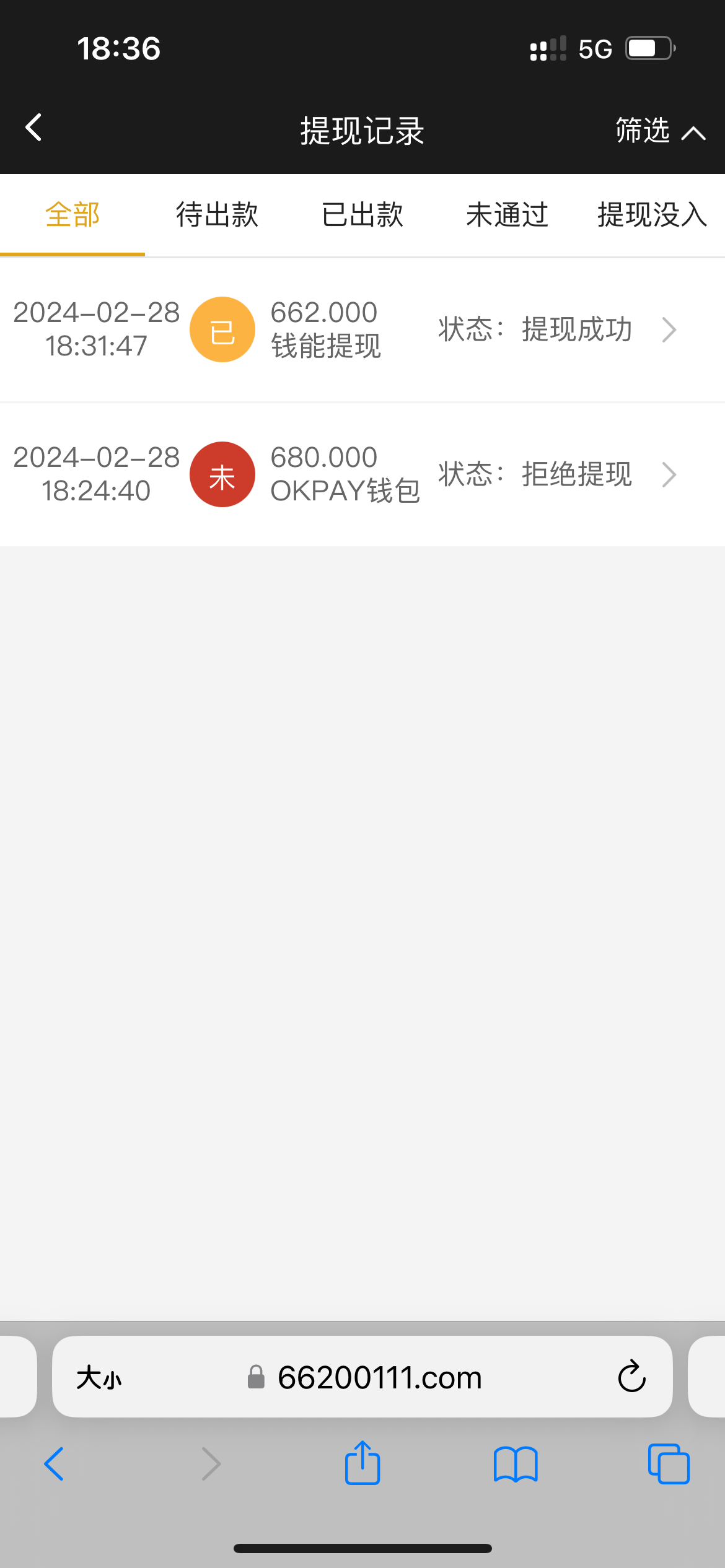Open the 680.000 OKPAY钱包 rejected record
This screenshot has height=1568, width=725.
(362, 474)
